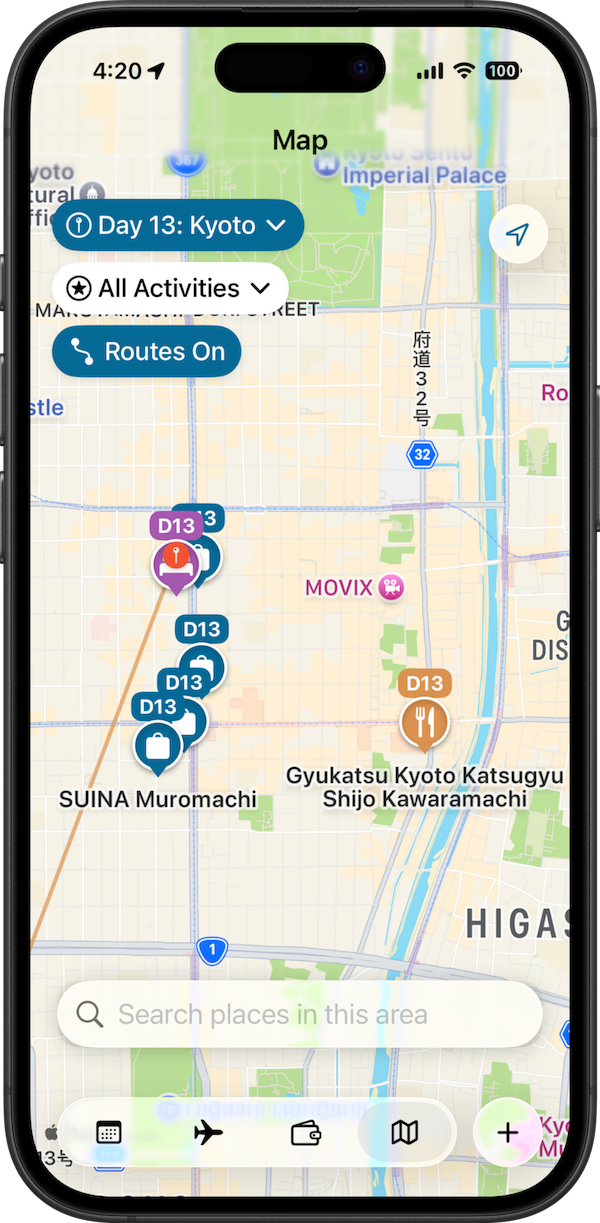Image resolution: width=600 pixels, height=1223 pixels.
Task: Open the SUINA Muromachi shopping pin
Action: [x=157, y=746]
